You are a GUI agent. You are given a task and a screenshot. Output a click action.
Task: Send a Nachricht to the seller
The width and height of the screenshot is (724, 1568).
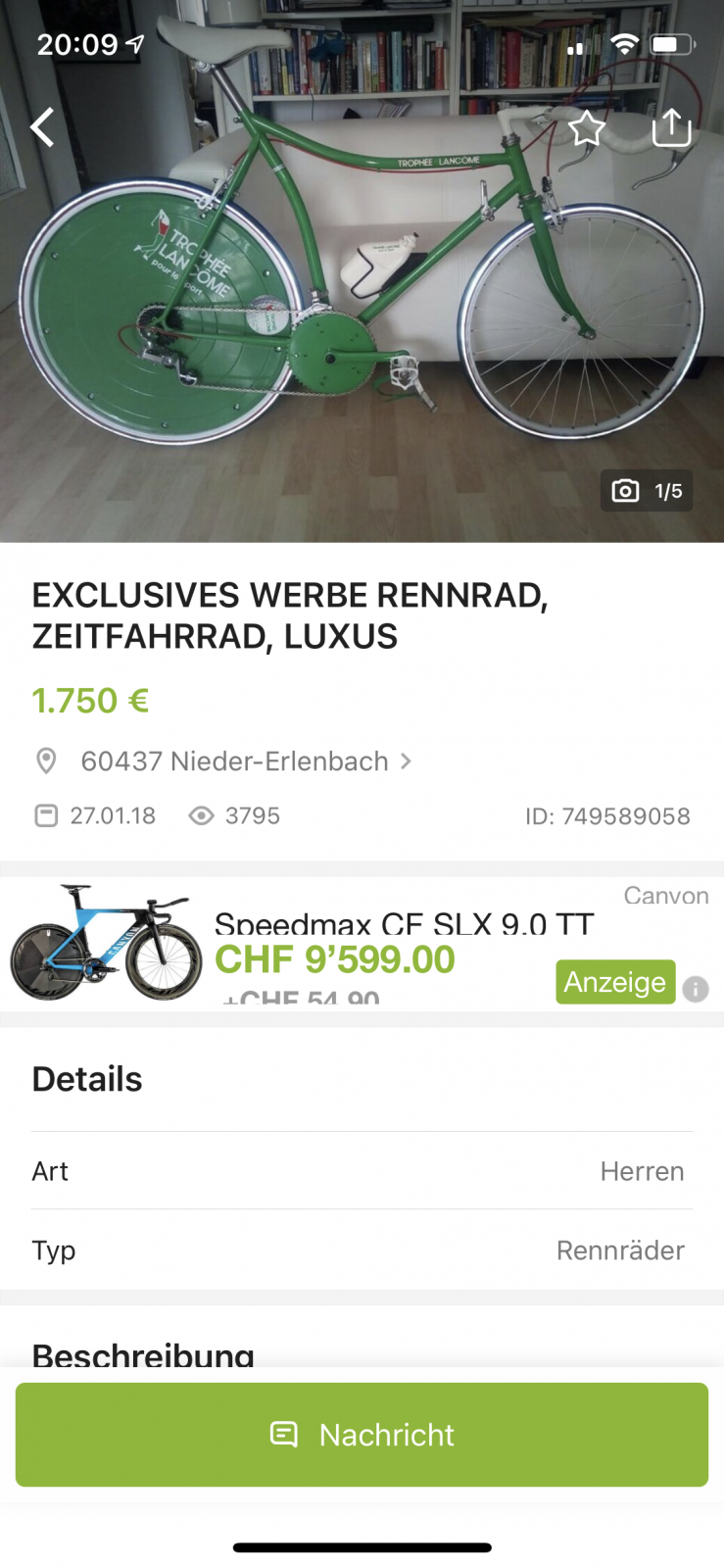point(362,1435)
